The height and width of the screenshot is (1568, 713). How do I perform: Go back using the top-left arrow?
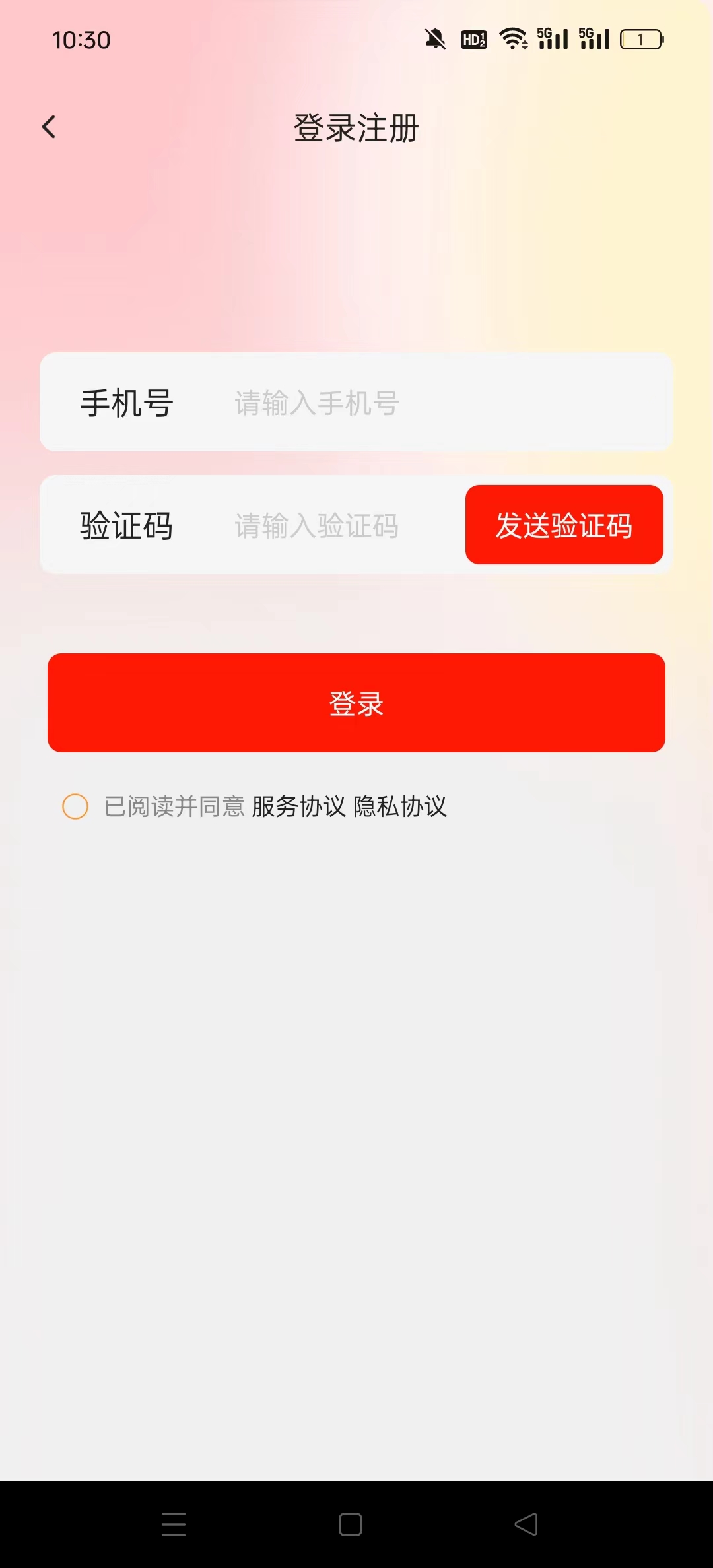pyautogui.click(x=49, y=127)
